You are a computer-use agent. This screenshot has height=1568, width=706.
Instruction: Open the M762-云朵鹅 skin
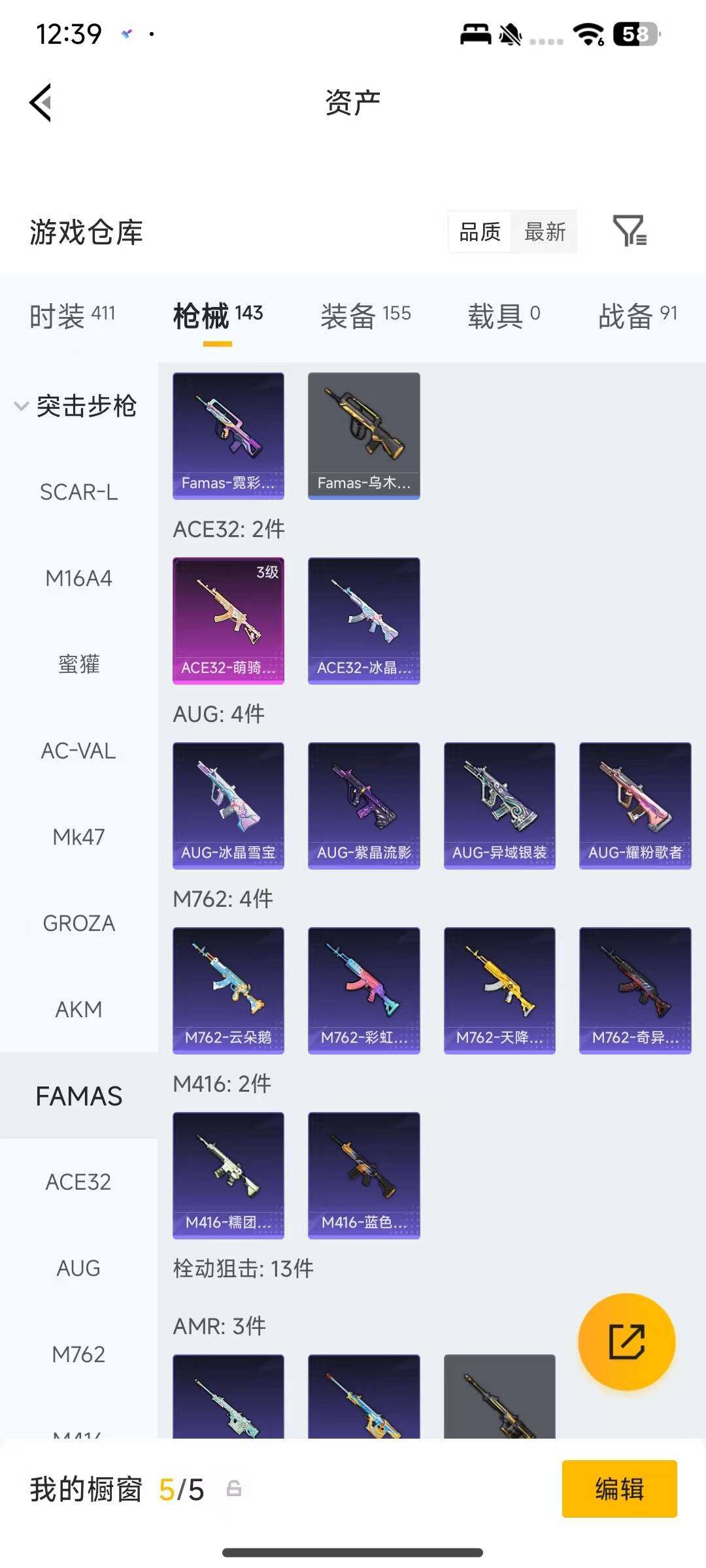[228, 990]
